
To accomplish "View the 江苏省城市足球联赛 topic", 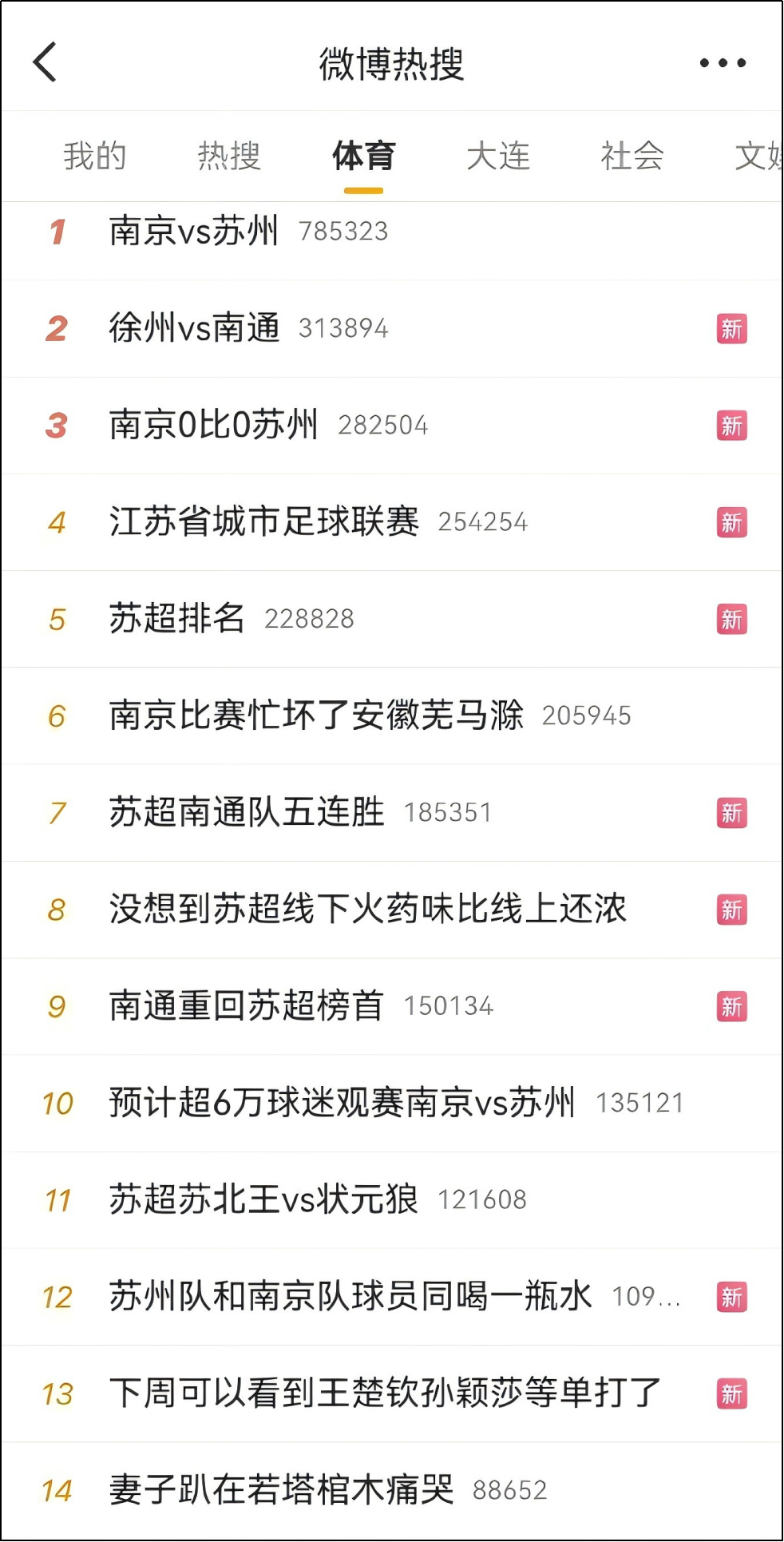I will point(392,522).
